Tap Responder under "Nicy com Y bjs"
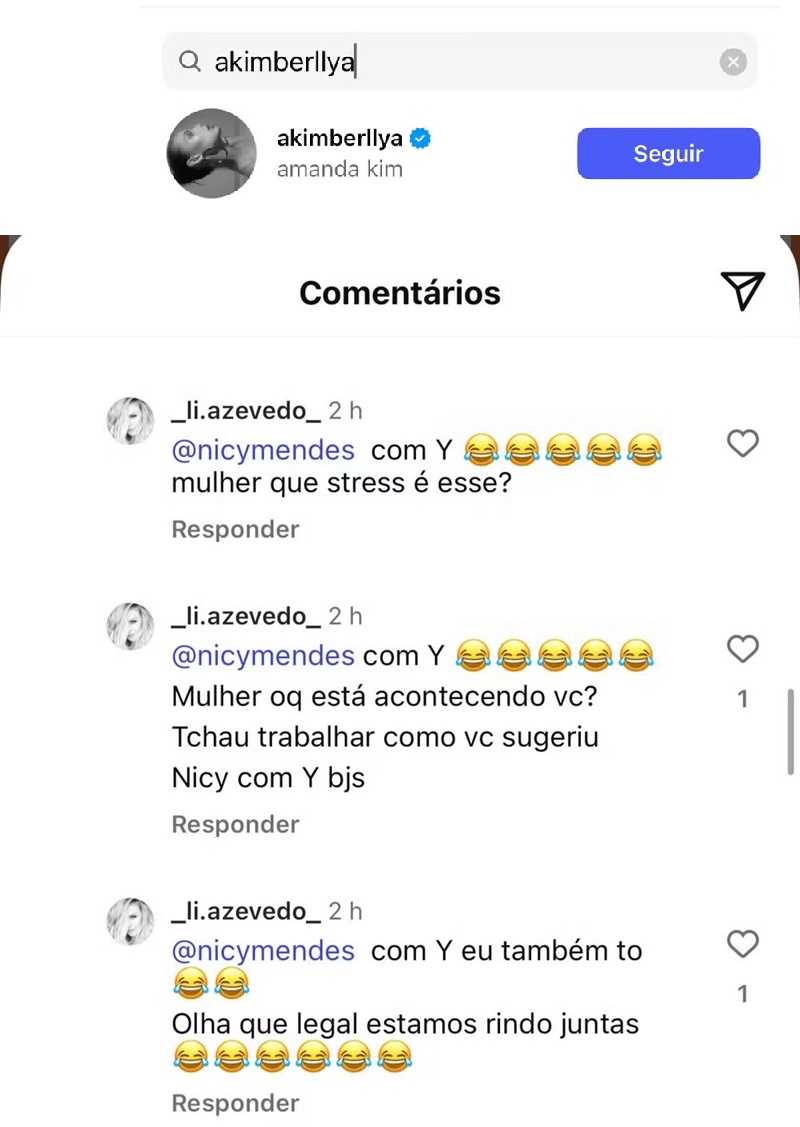 [x=235, y=824]
